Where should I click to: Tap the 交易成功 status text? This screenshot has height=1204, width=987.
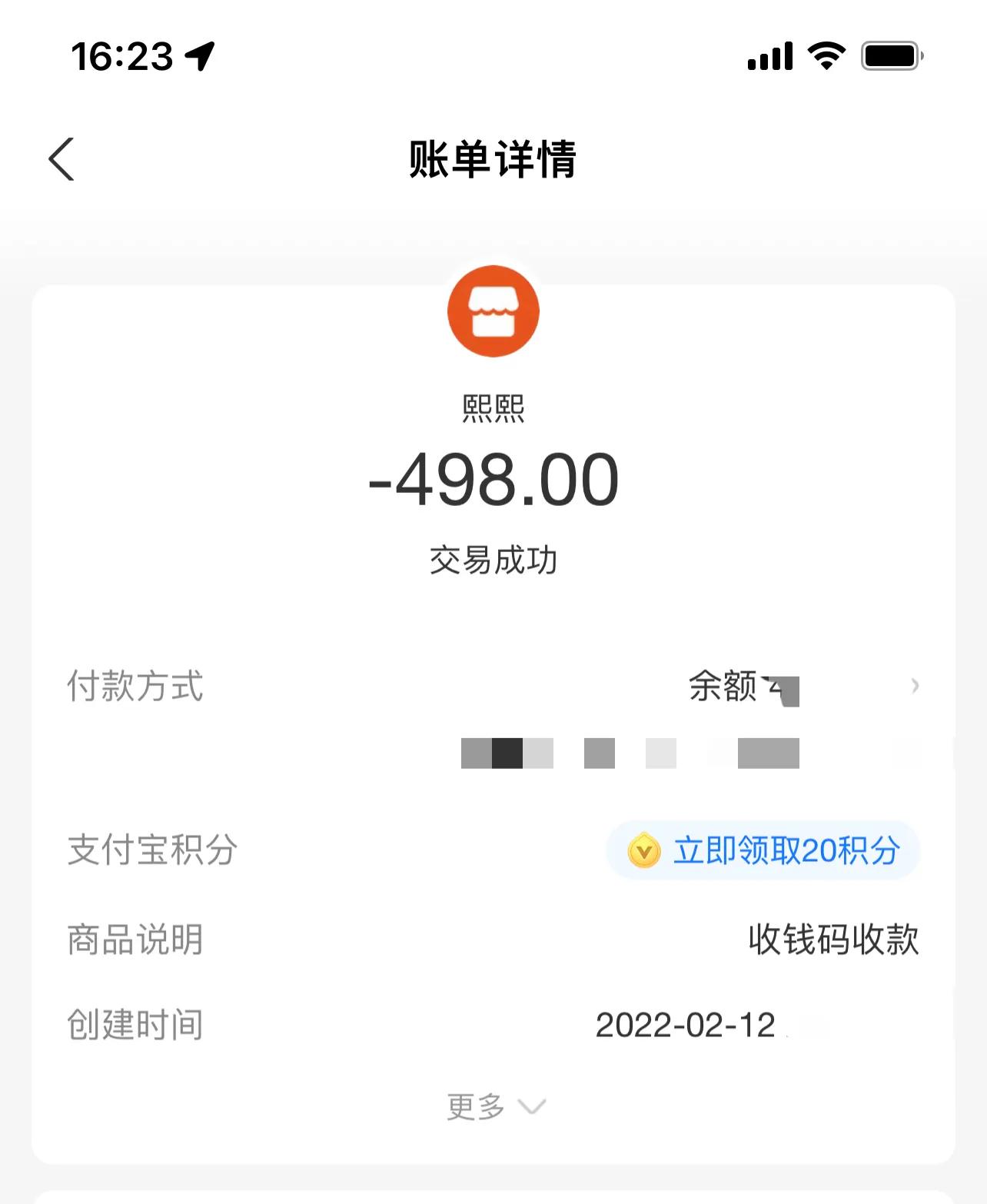coord(494,560)
